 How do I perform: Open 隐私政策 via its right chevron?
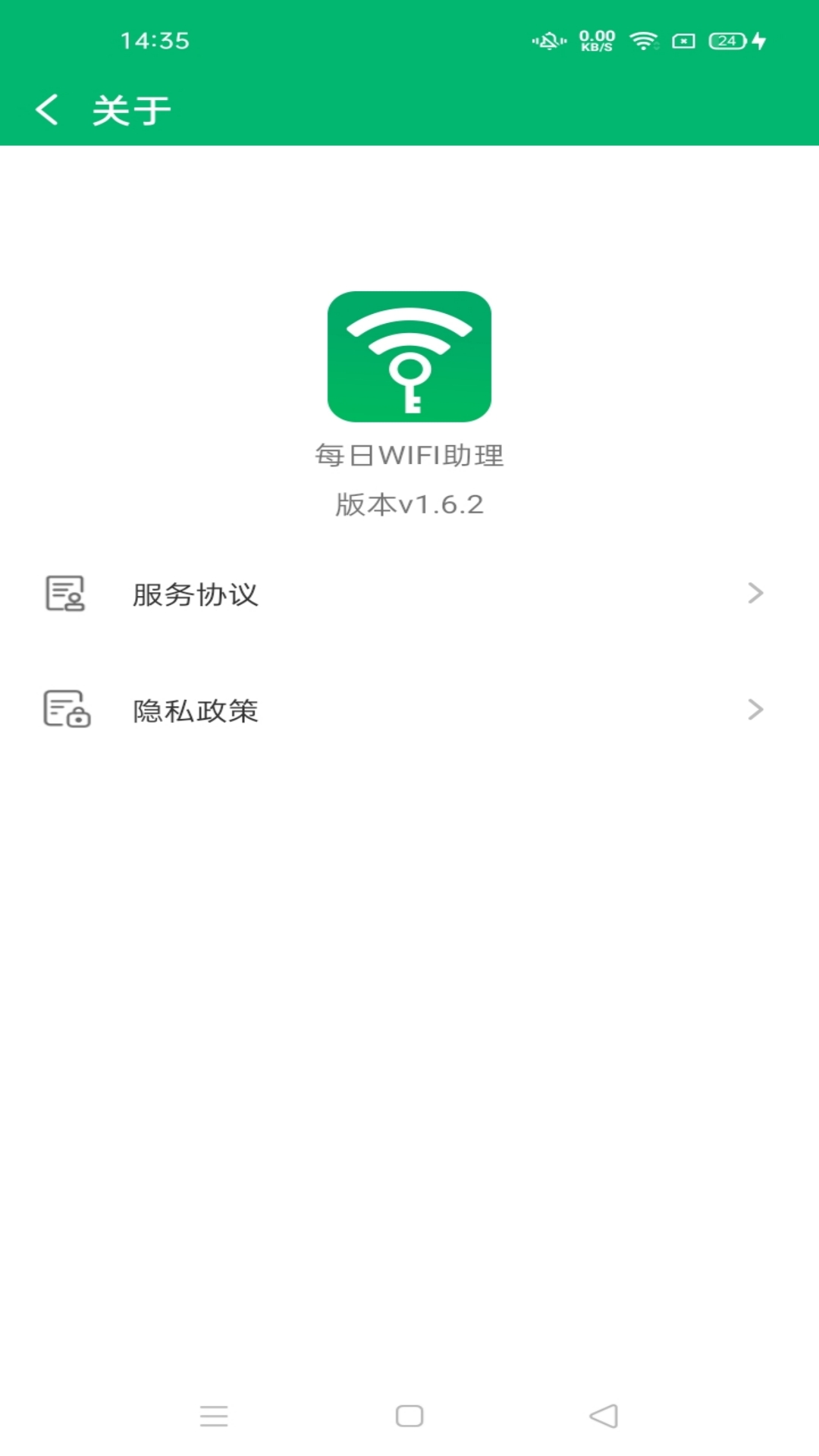pyautogui.click(x=755, y=710)
